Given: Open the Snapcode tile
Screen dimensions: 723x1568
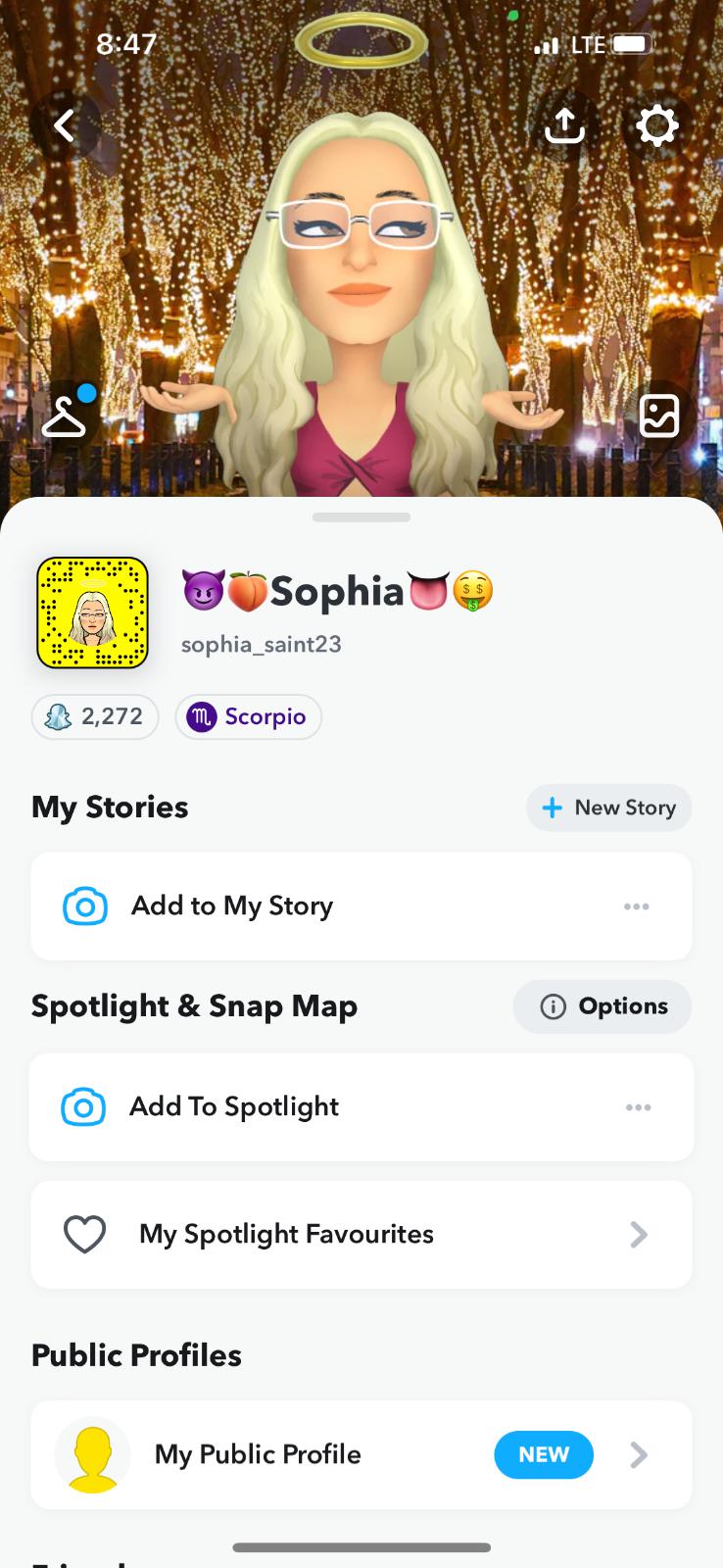Looking at the screenshot, I should tap(92, 612).
